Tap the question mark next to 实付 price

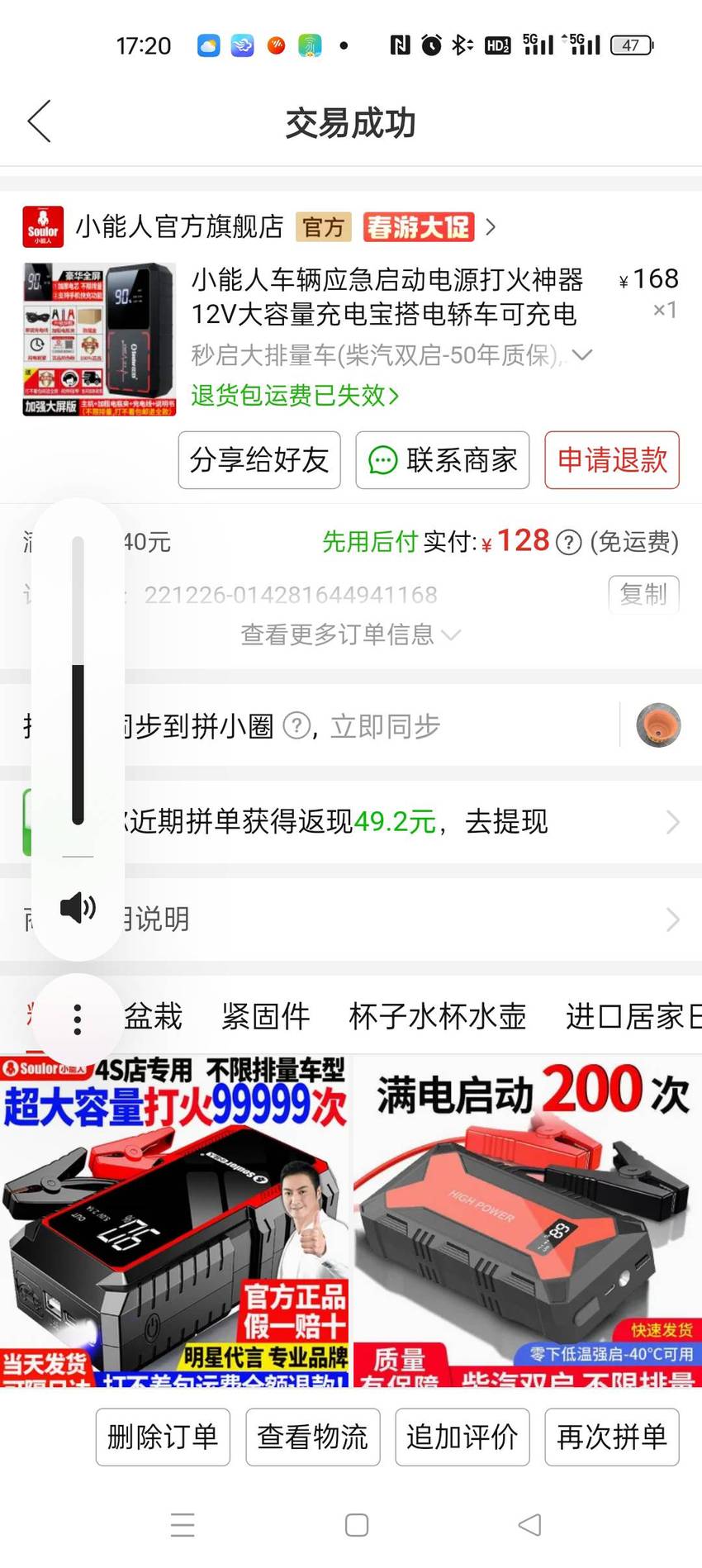(x=568, y=542)
